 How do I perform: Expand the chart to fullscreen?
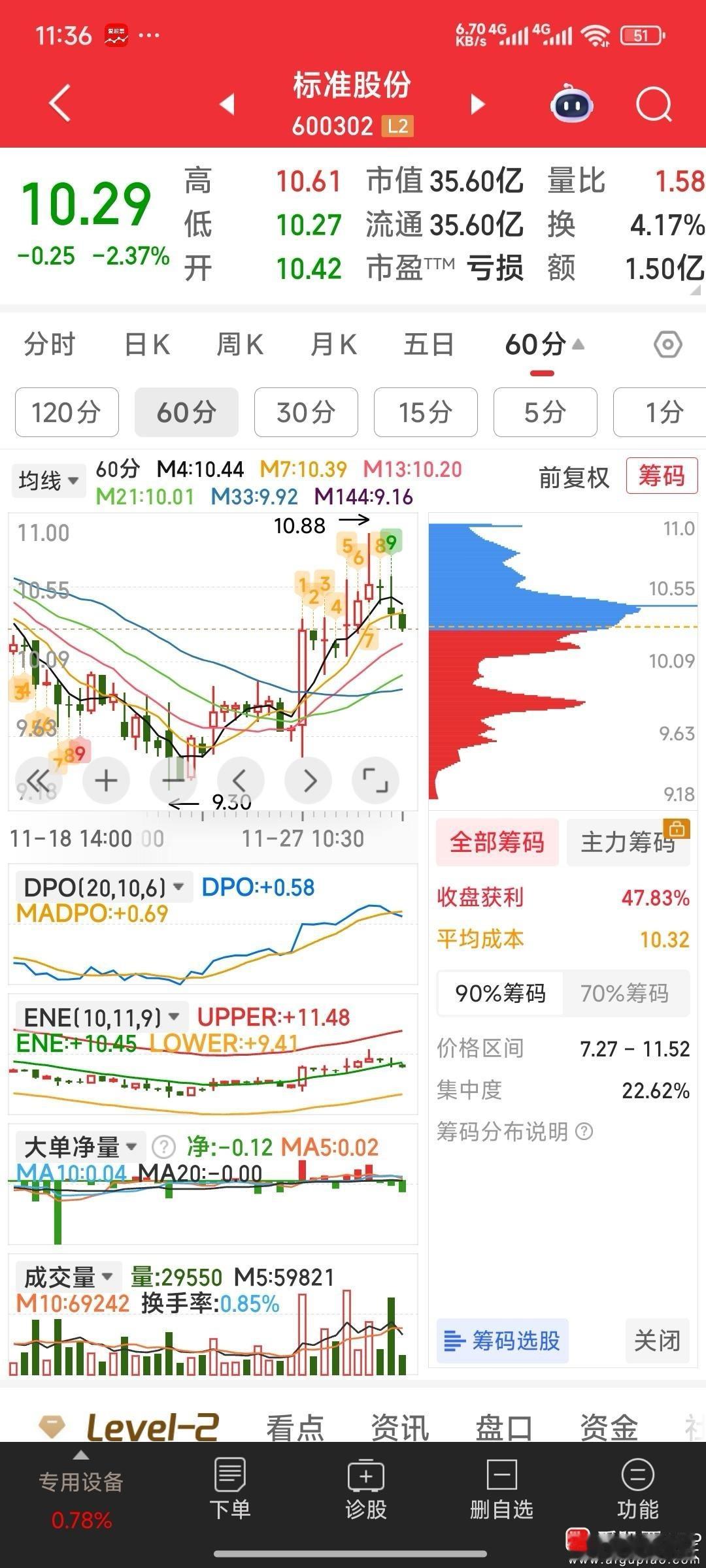tap(375, 780)
